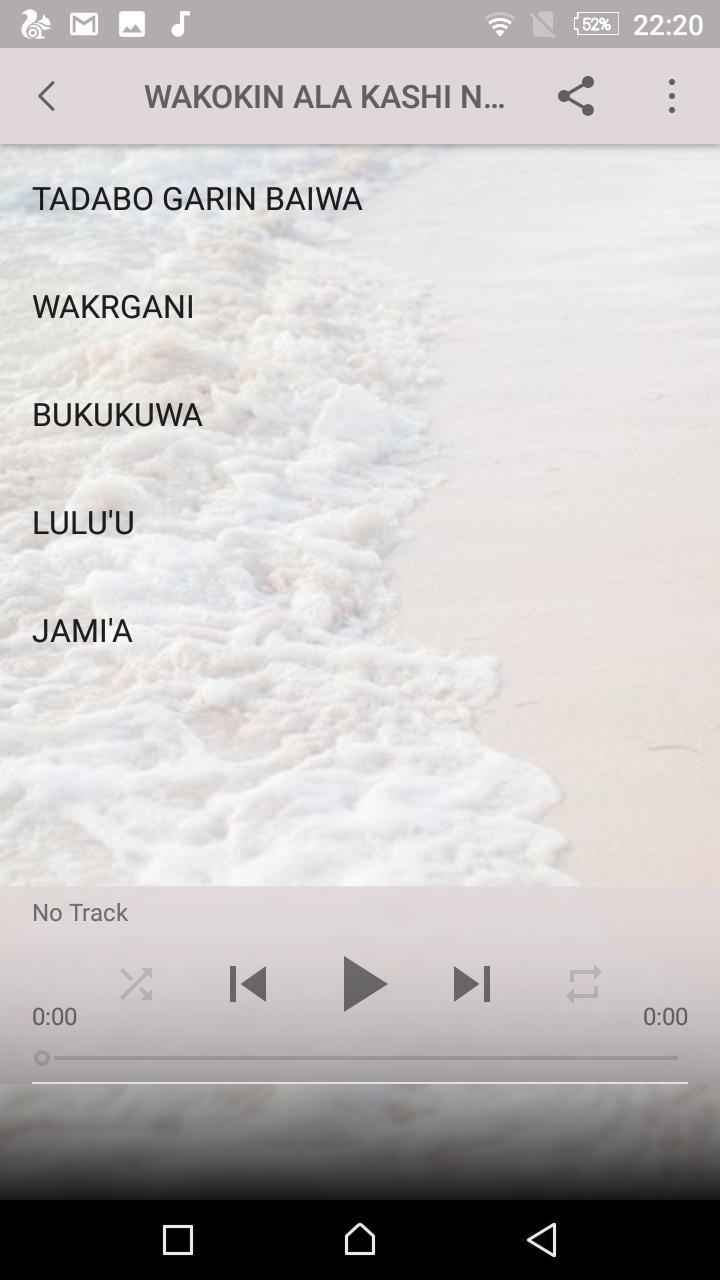Skip to the previous track
Screen dimensions: 720x1280
(248, 984)
